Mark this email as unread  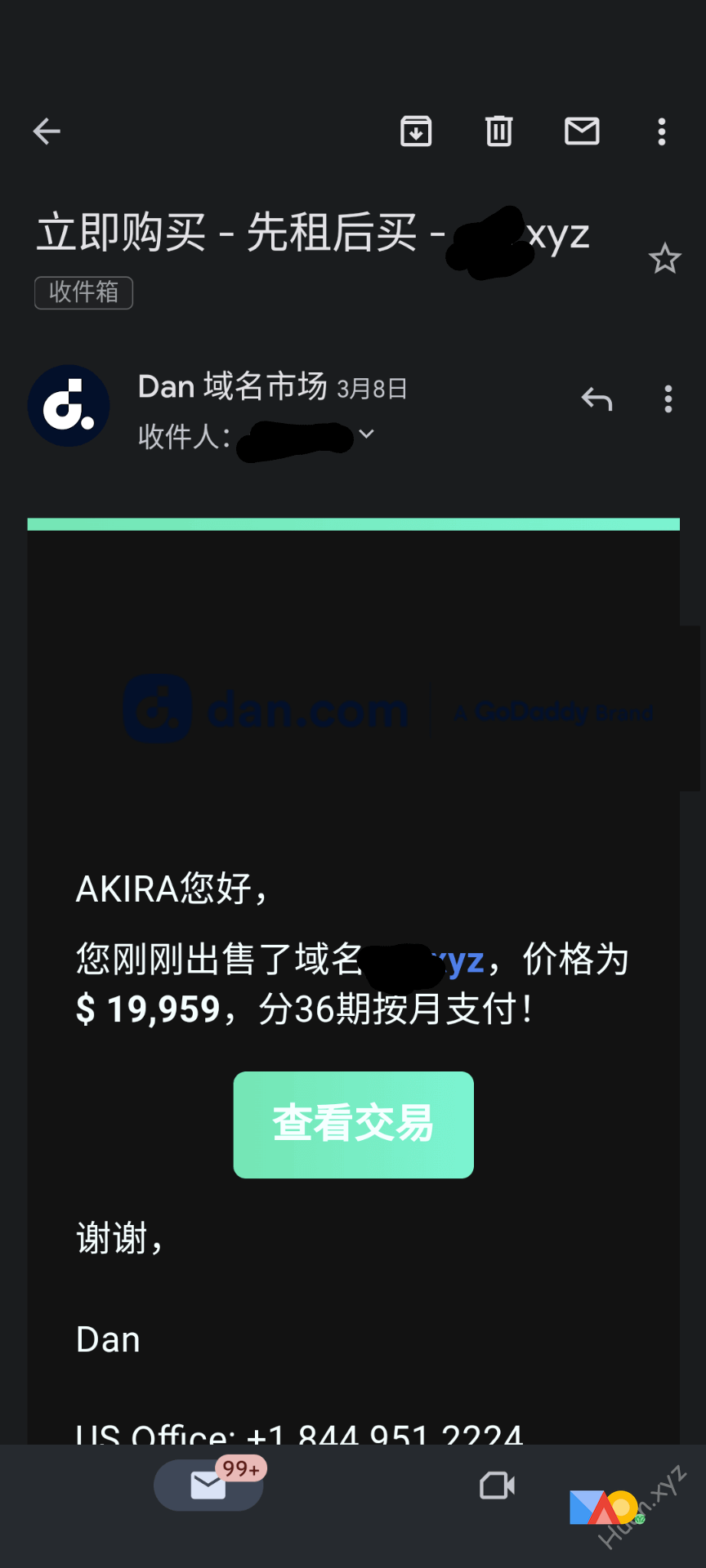[582, 131]
